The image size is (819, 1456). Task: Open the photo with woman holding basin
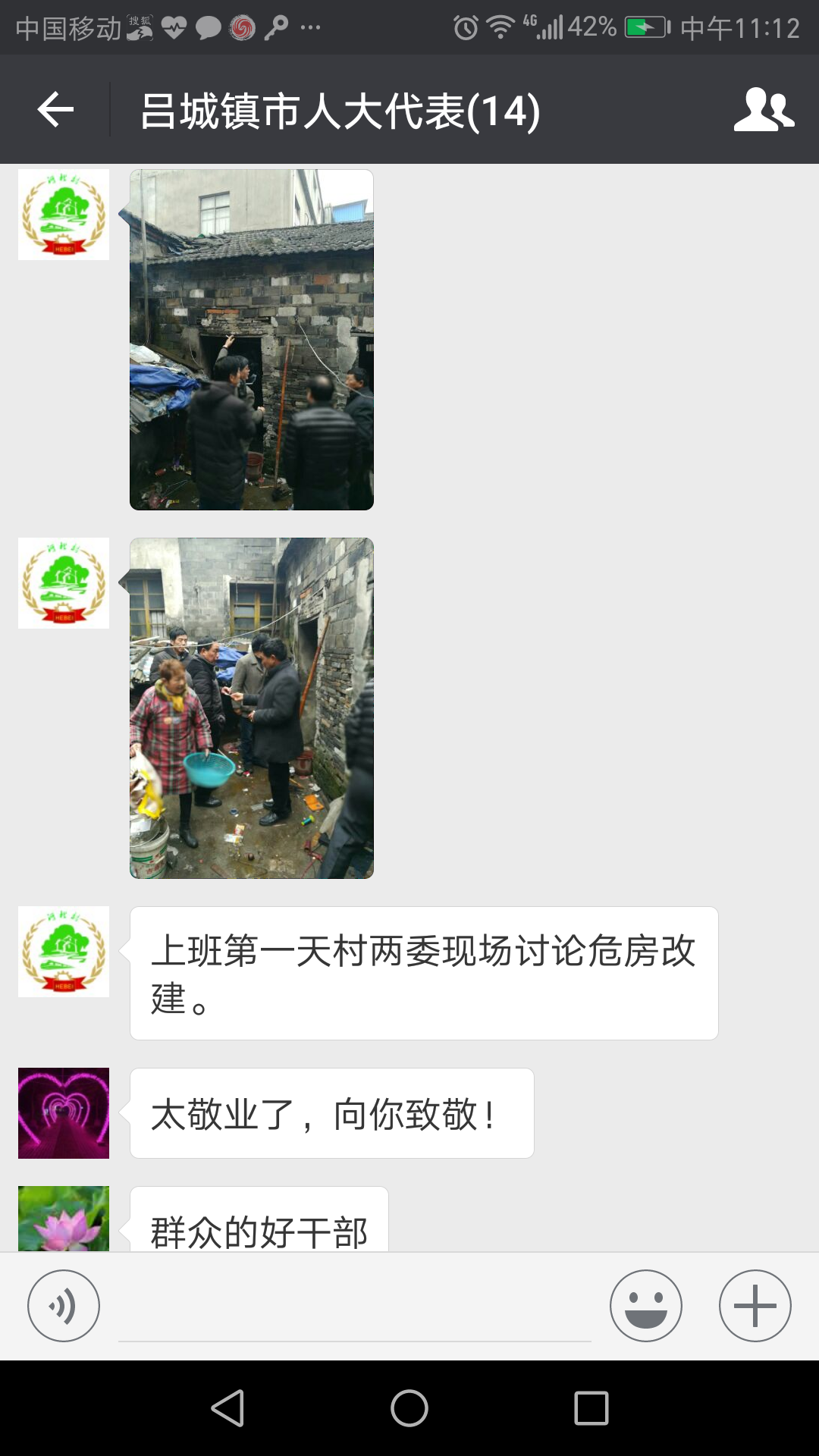pos(252,708)
